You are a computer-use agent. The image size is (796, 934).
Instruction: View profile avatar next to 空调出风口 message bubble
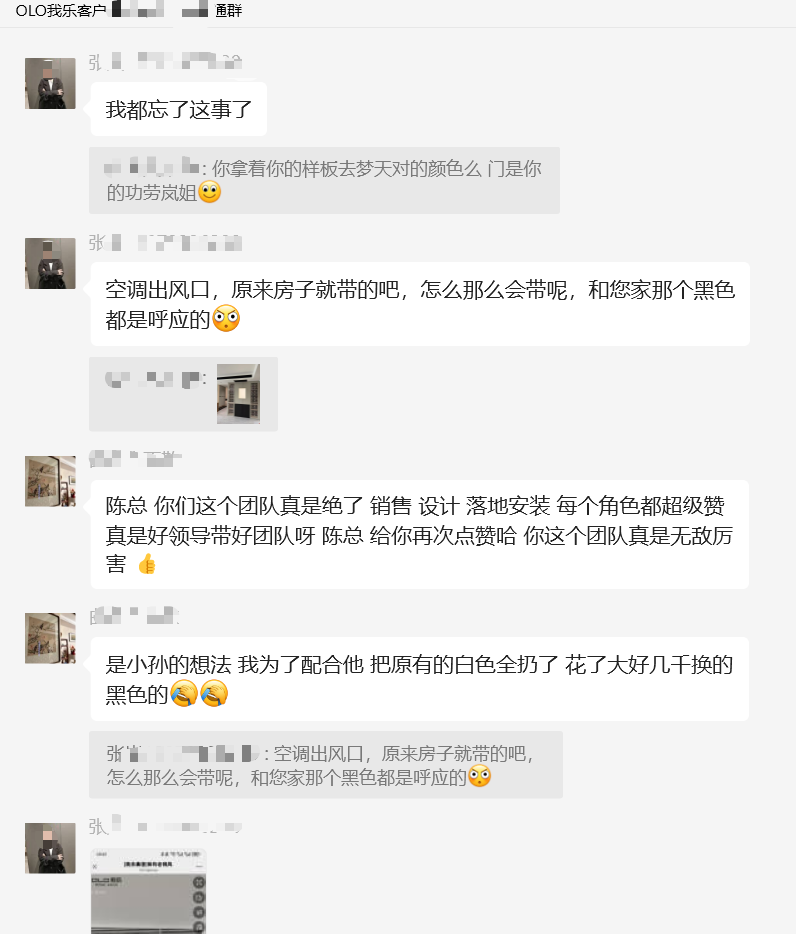click(x=50, y=263)
